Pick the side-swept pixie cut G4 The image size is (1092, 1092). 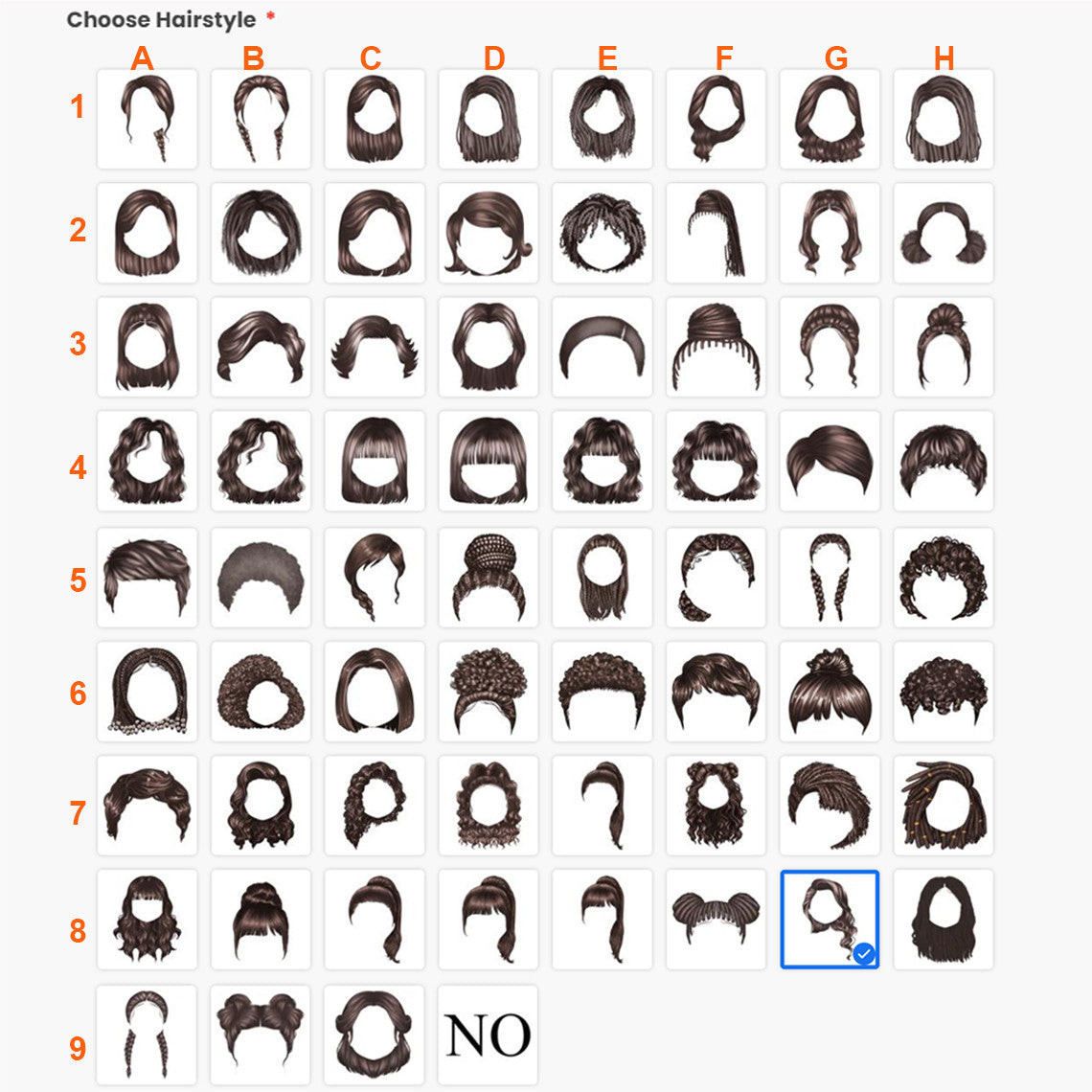pyautogui.click(x=830, y=462)
